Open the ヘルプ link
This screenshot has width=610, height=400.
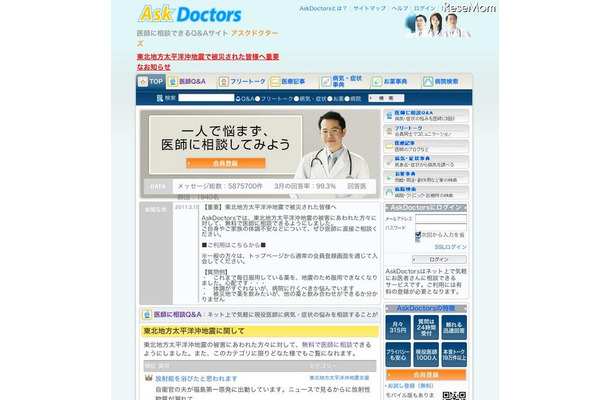(398, 8)
